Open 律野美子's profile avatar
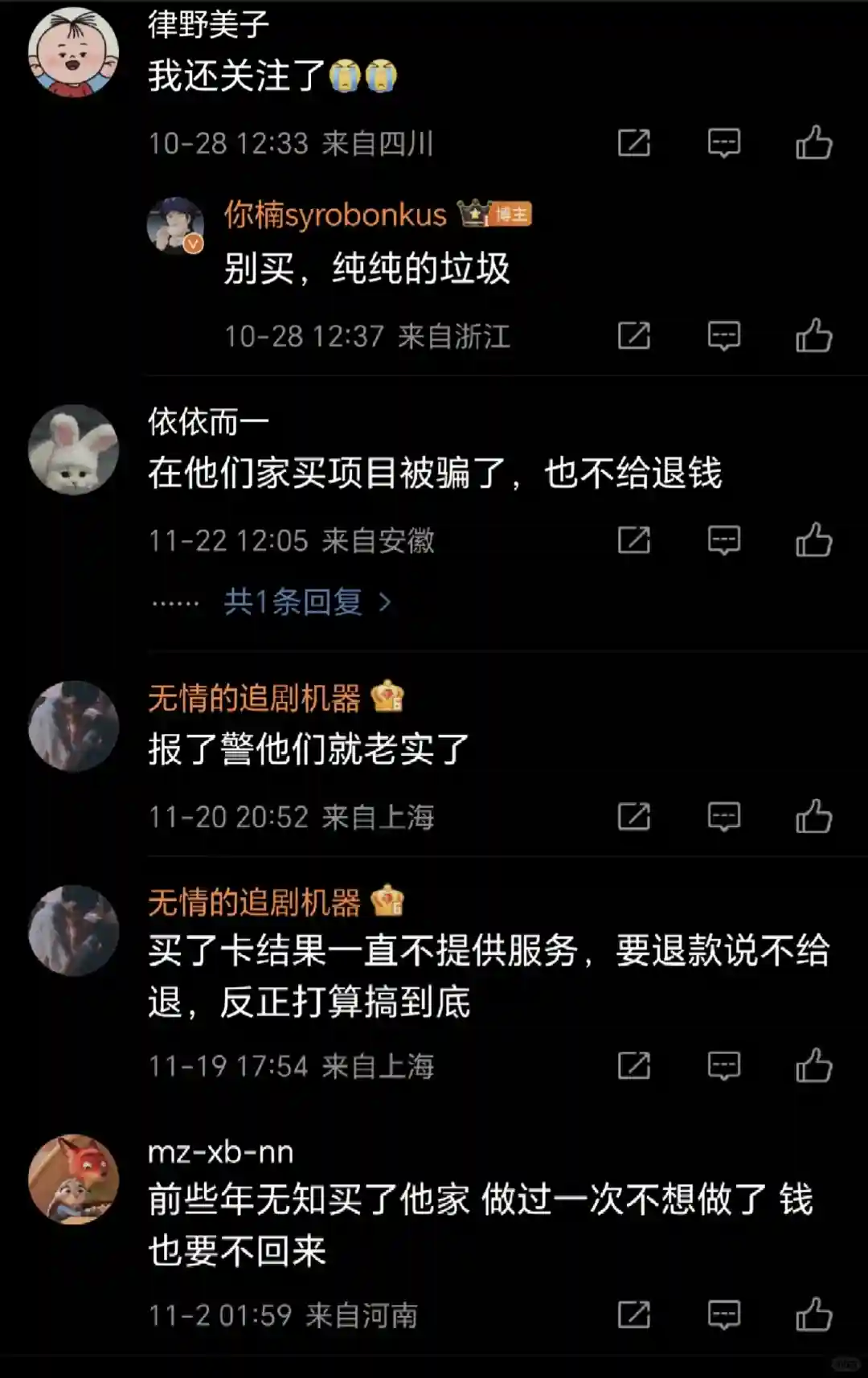Image resolution: width=868 pixels, height=1378 pixels. coord(73,52)
